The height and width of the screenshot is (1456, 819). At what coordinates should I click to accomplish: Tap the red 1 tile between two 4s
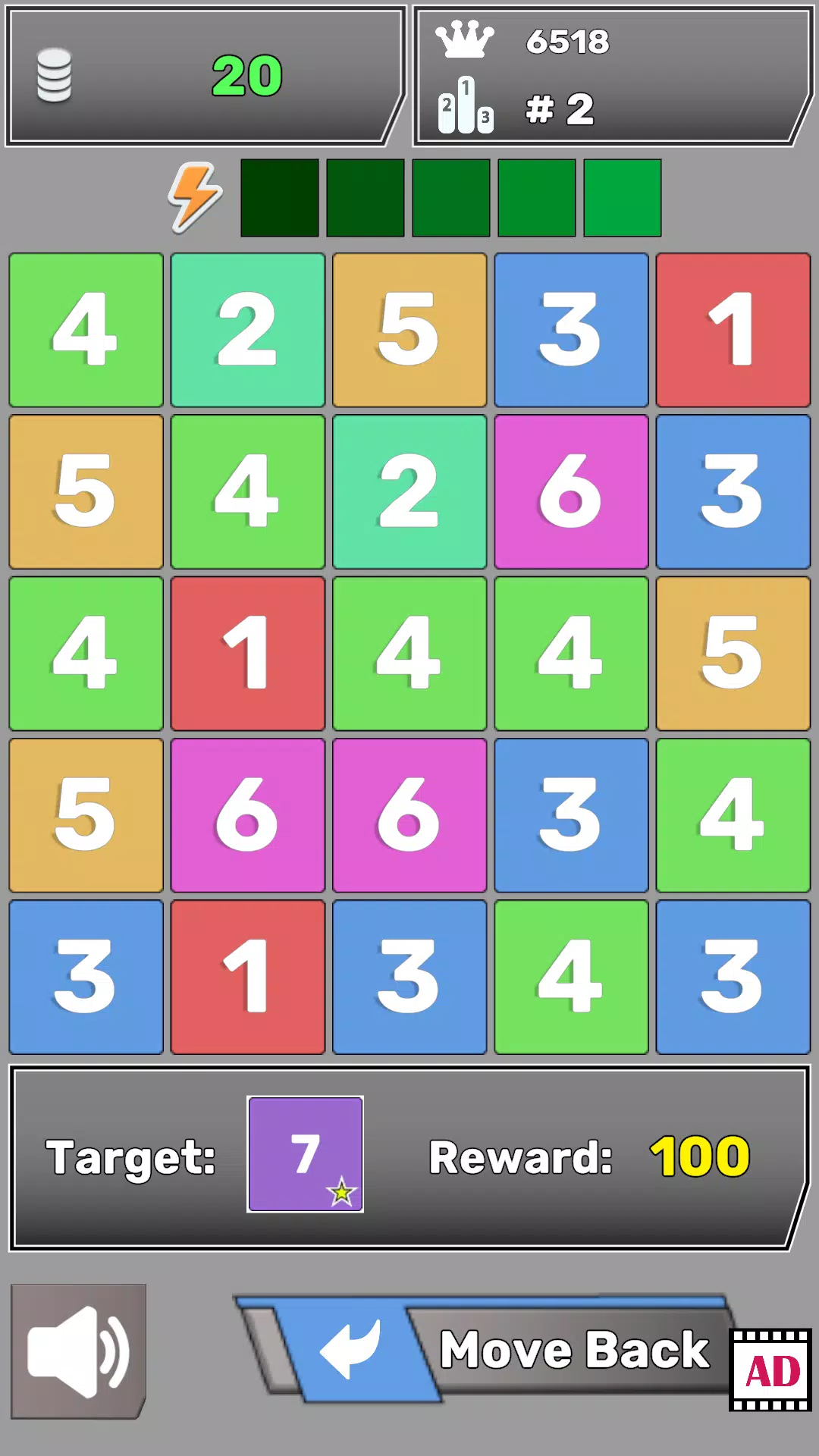pos(248,654)
